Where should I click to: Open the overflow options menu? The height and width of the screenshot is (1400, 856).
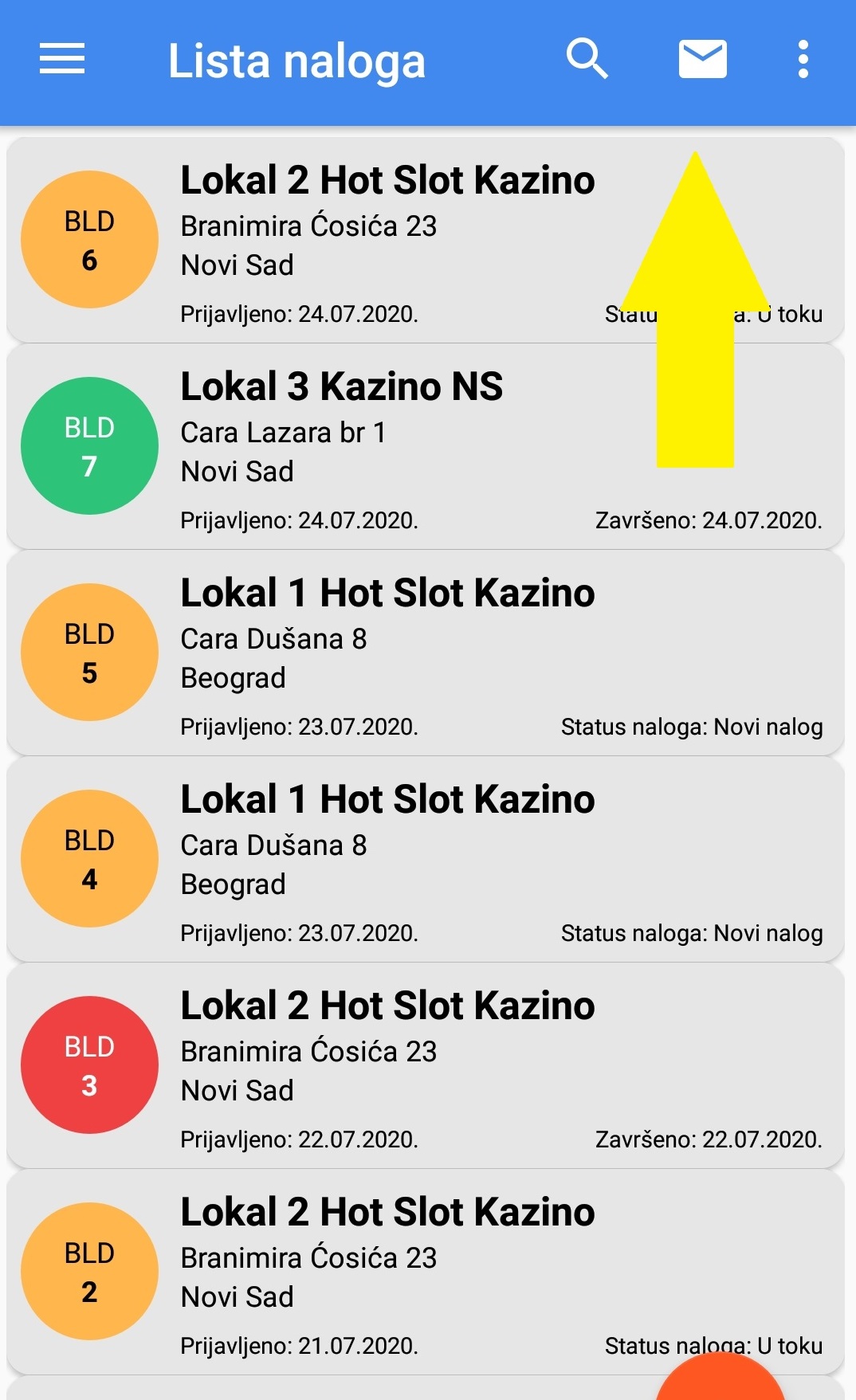(803, 60)
